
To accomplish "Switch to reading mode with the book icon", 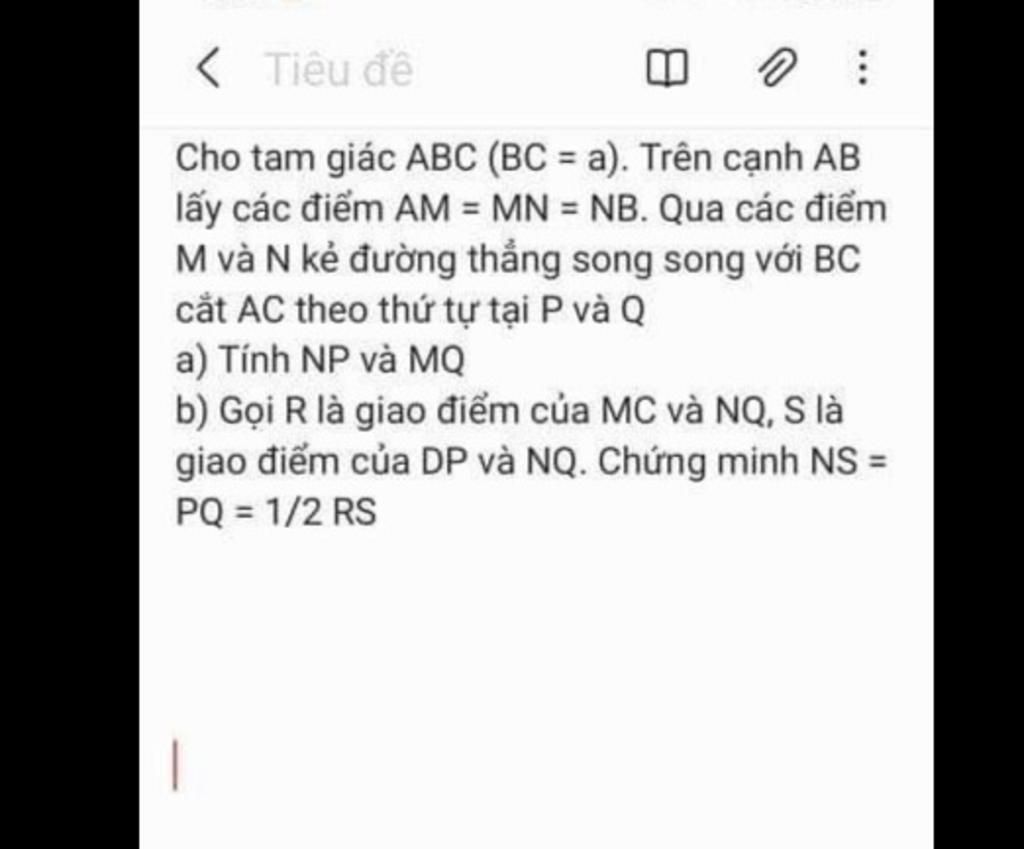I will 667,69.
